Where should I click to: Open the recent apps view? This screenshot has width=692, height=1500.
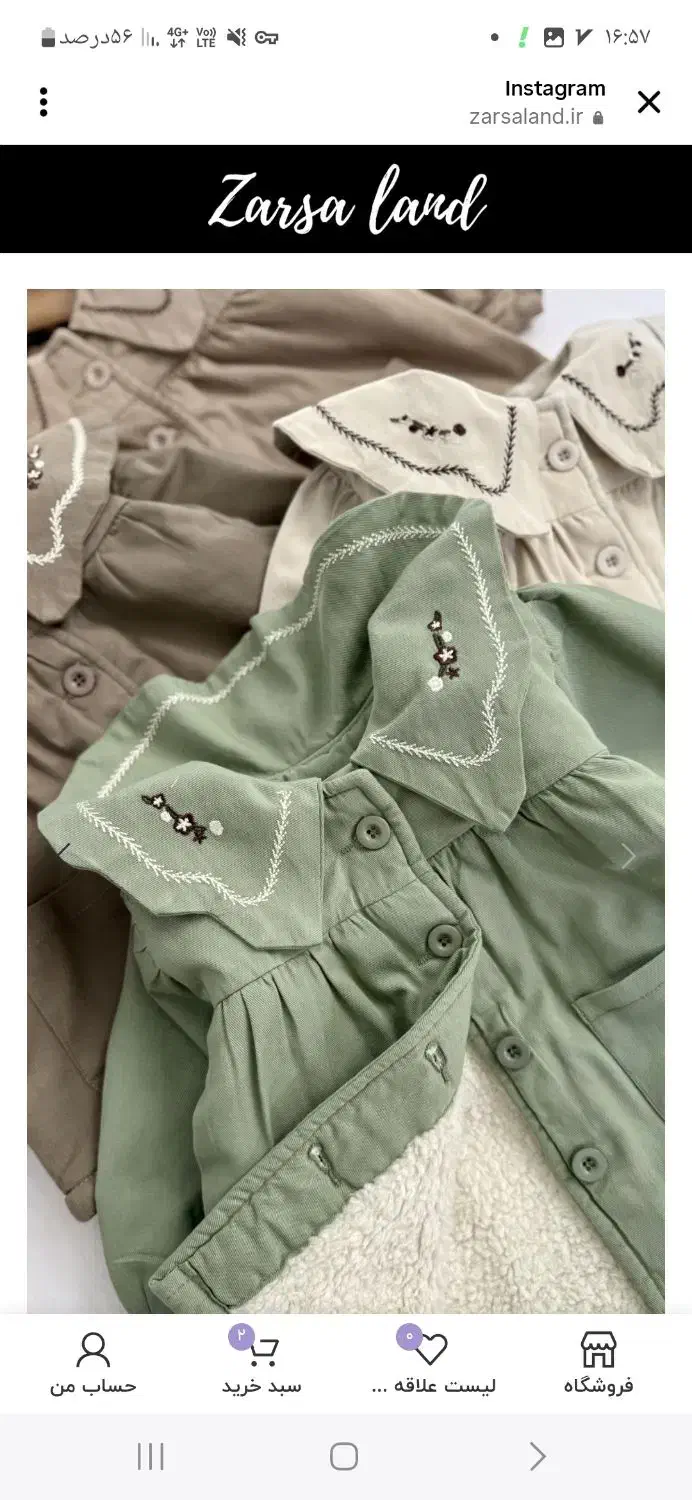(150, 1456)
